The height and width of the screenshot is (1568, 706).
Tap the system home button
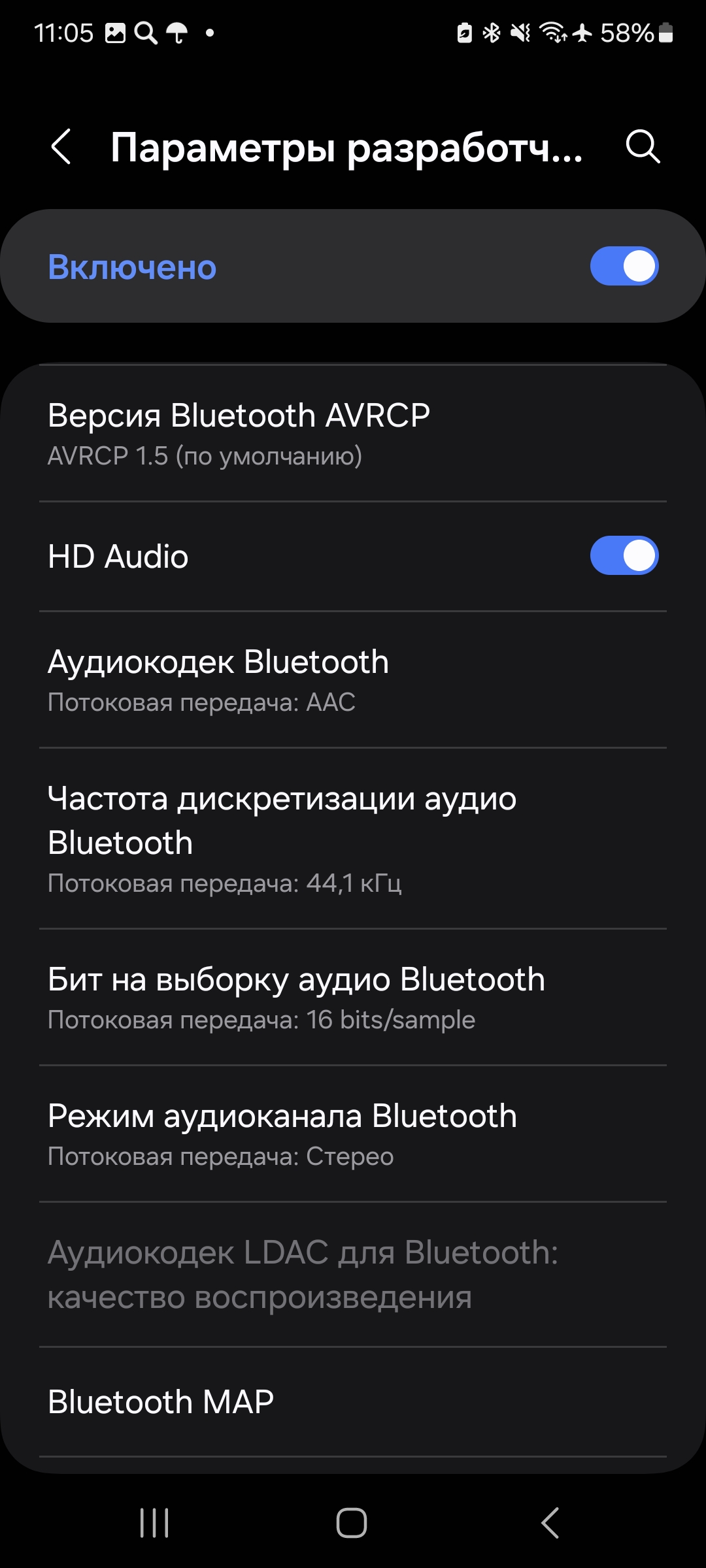coord(352,1523)
